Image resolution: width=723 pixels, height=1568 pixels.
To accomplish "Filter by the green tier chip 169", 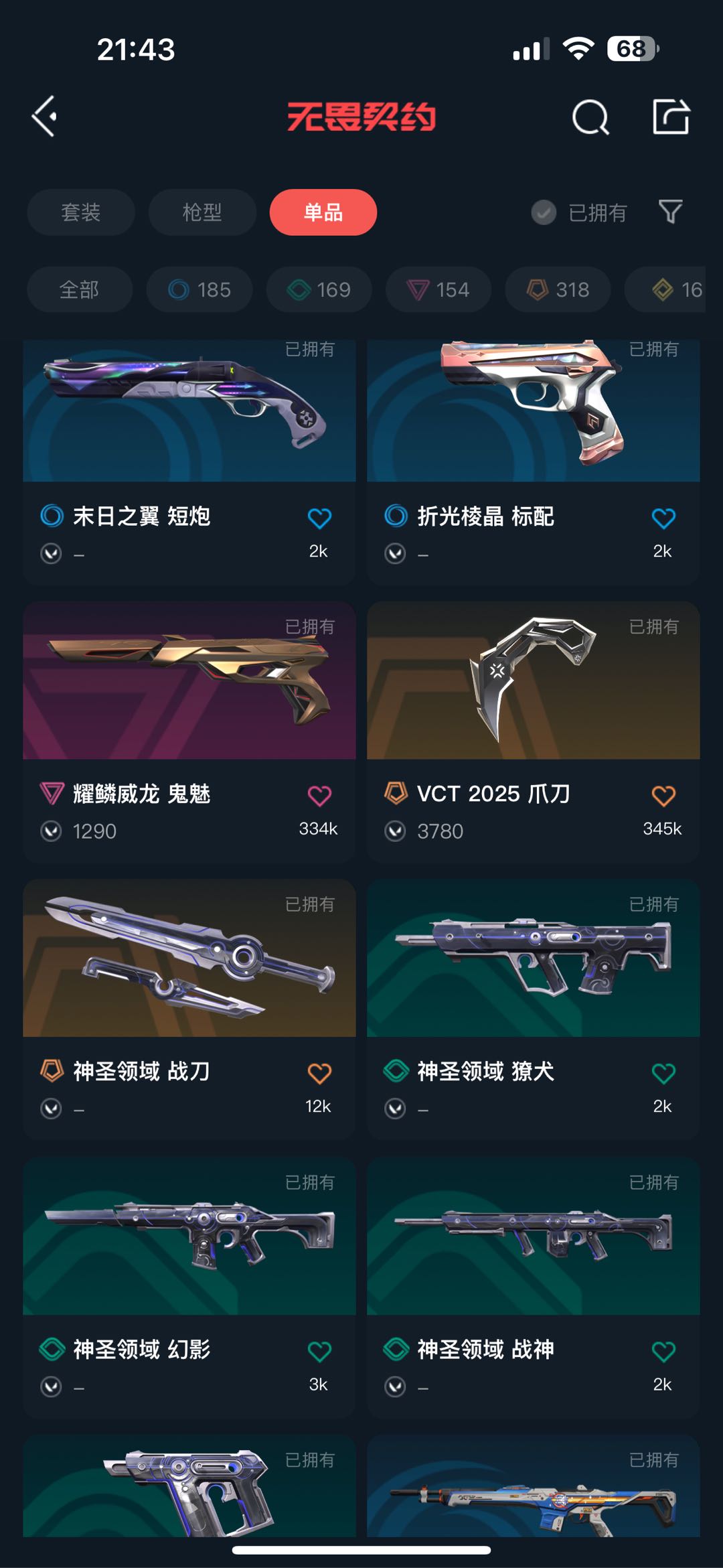I will pyautogui.click(x=319, y=289).
